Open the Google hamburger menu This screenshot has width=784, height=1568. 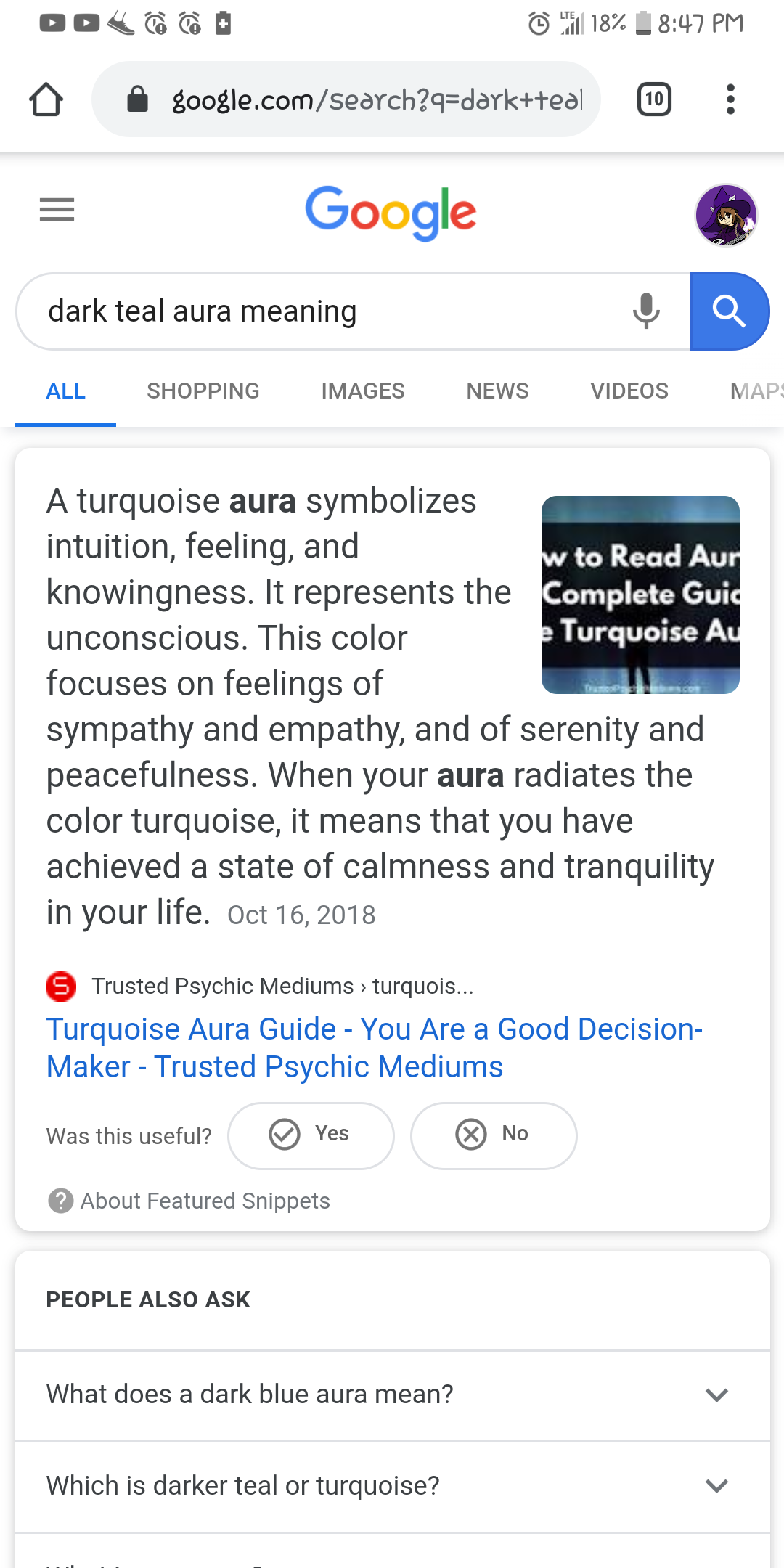click(57, 210)
